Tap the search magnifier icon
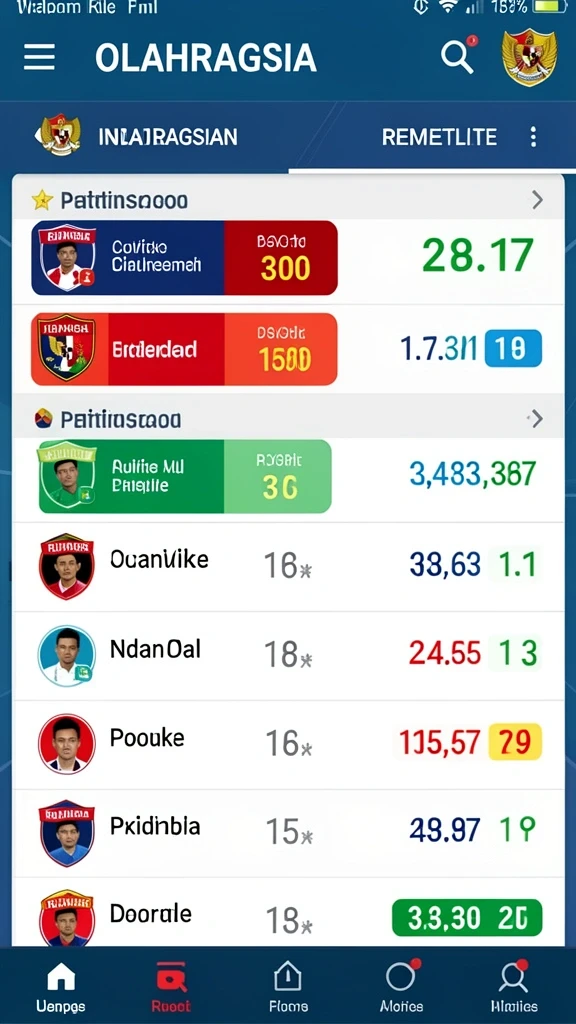Image resolution: width=576 pixels, height=1024 pixels. pyautogui.click(x=457, y=56)
